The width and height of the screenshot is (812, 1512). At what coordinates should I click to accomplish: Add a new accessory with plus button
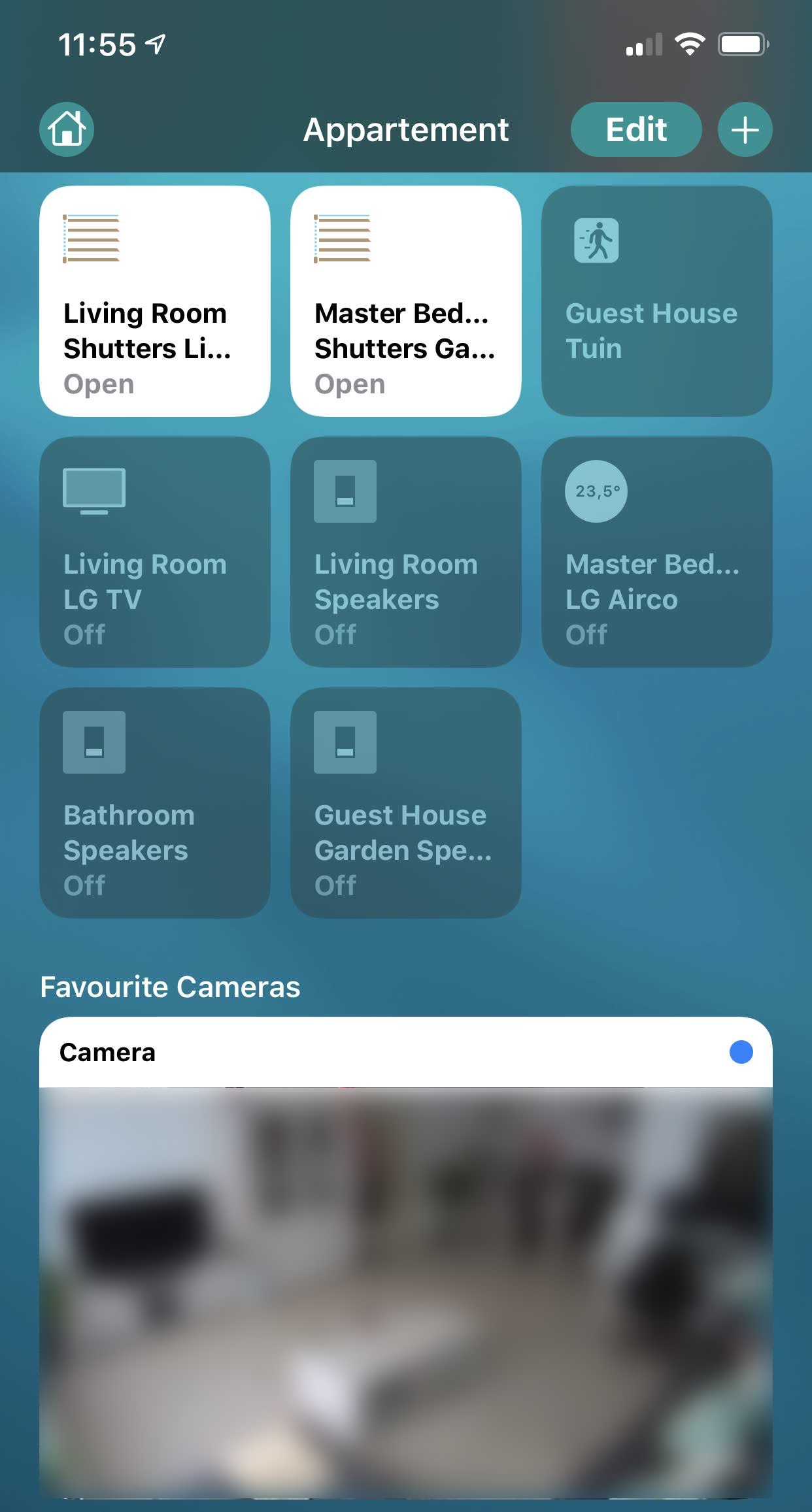click(x=745, y=129)
